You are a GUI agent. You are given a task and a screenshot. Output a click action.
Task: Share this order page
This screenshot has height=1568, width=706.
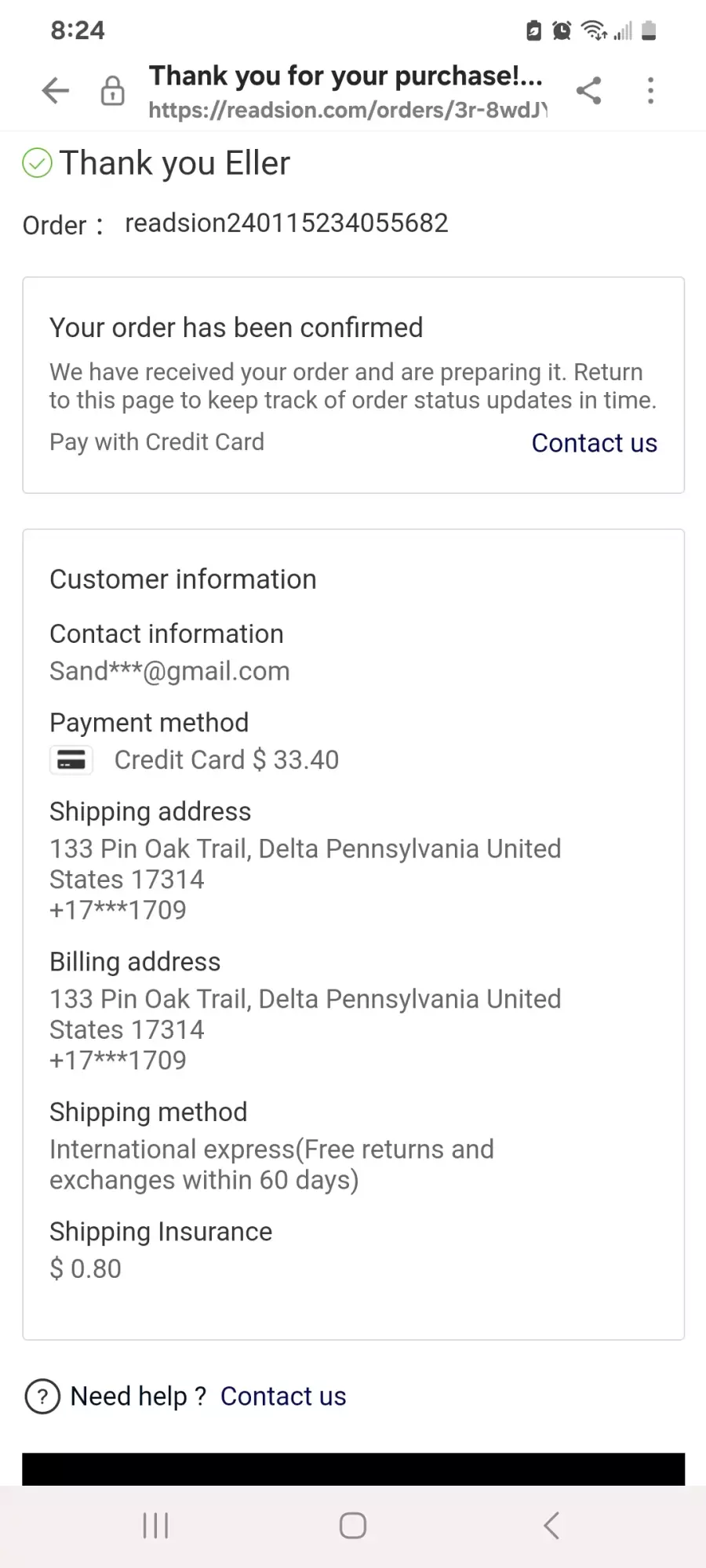tap(588, 91)
